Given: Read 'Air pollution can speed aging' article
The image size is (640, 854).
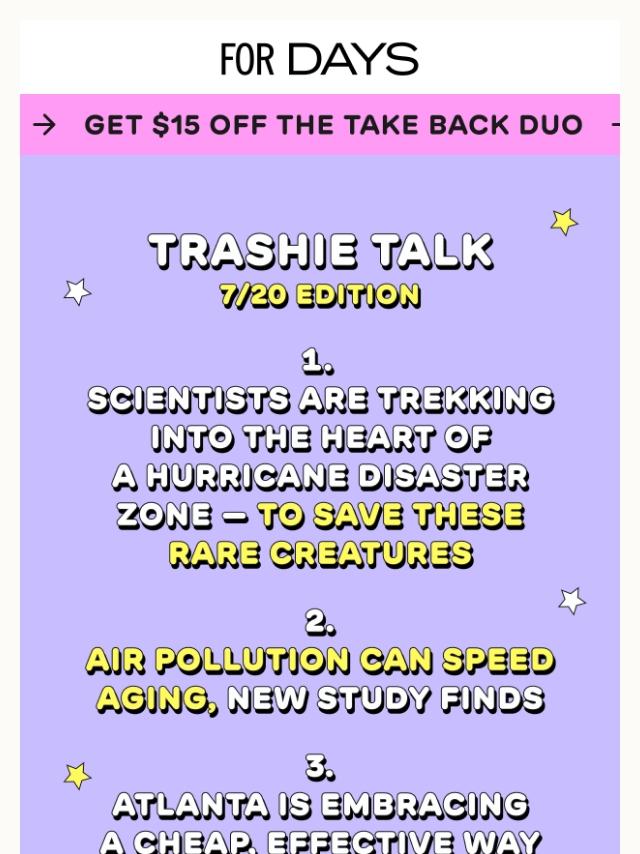Looking at the screenshot, I should point(320,661).
